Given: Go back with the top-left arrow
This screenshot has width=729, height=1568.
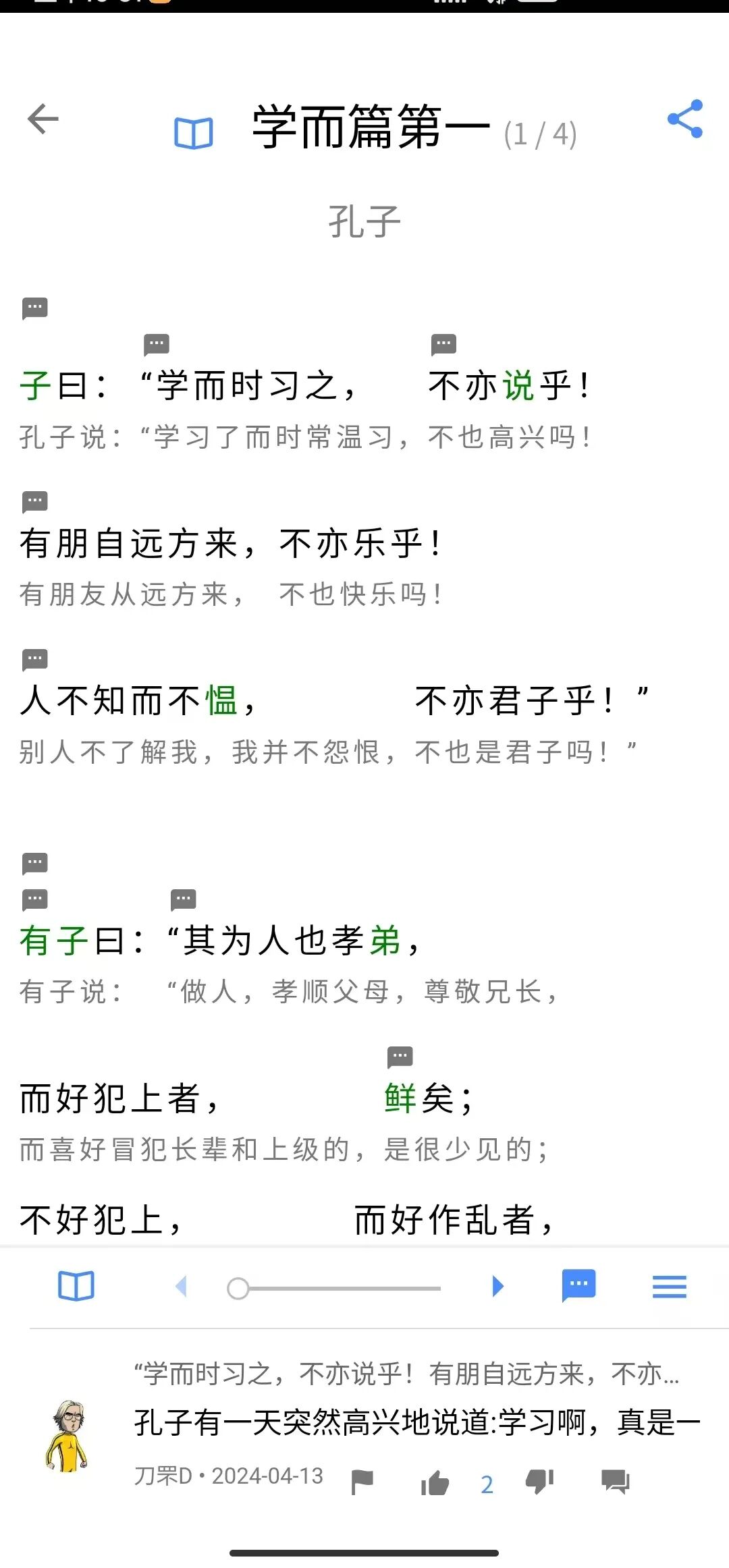Looking at the screenshot, I should (x=42, y=119).
